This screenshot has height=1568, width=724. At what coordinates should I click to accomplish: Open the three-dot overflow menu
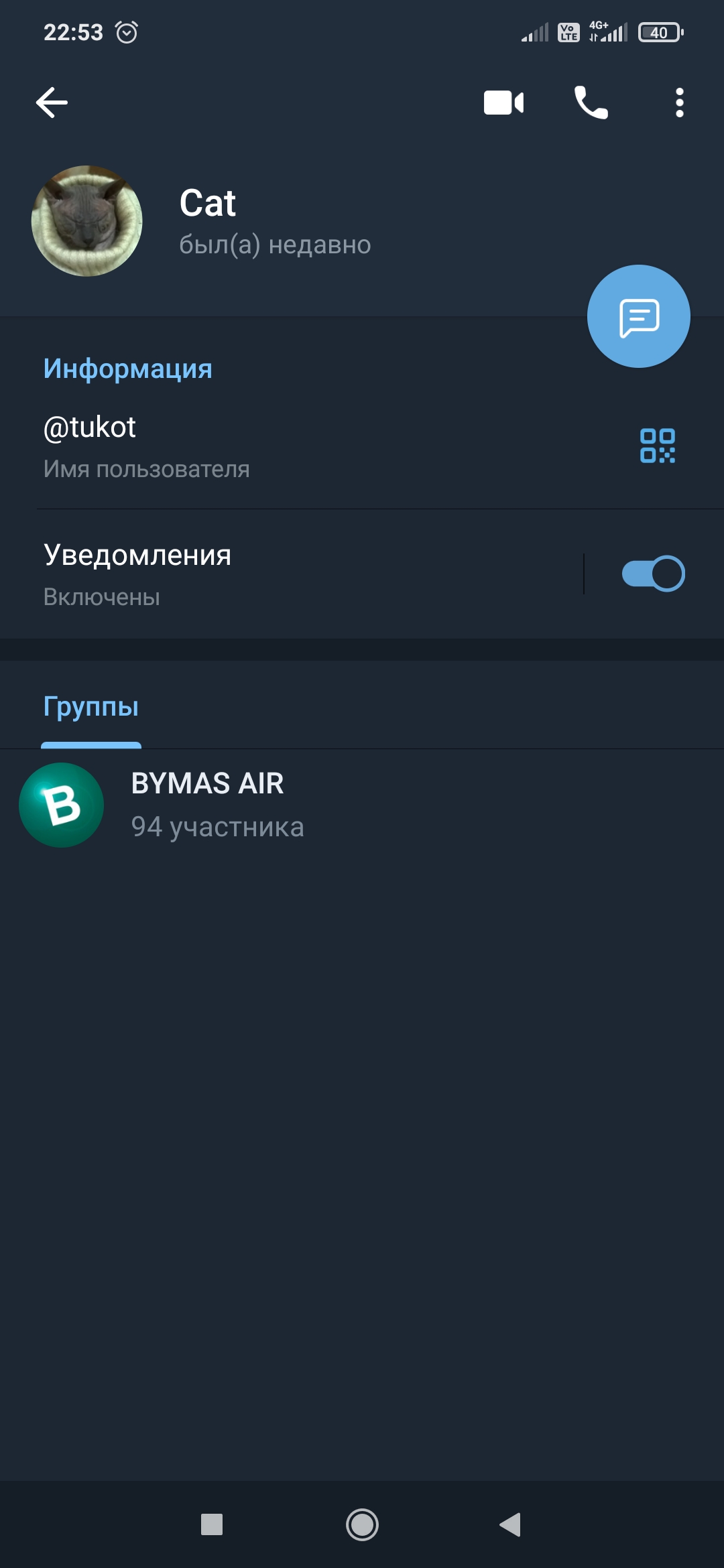tap(679, 103)
